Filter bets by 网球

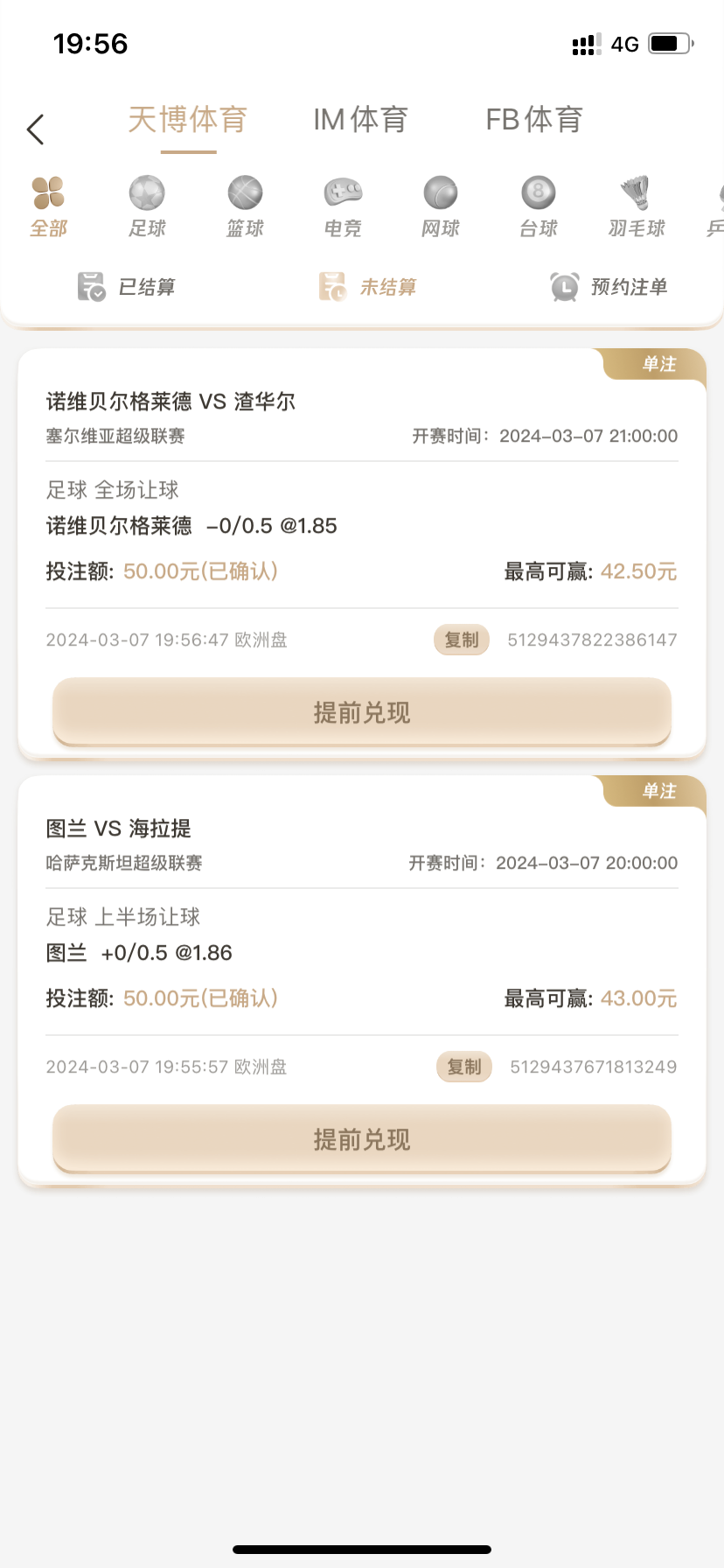click(x=441, y=206)
